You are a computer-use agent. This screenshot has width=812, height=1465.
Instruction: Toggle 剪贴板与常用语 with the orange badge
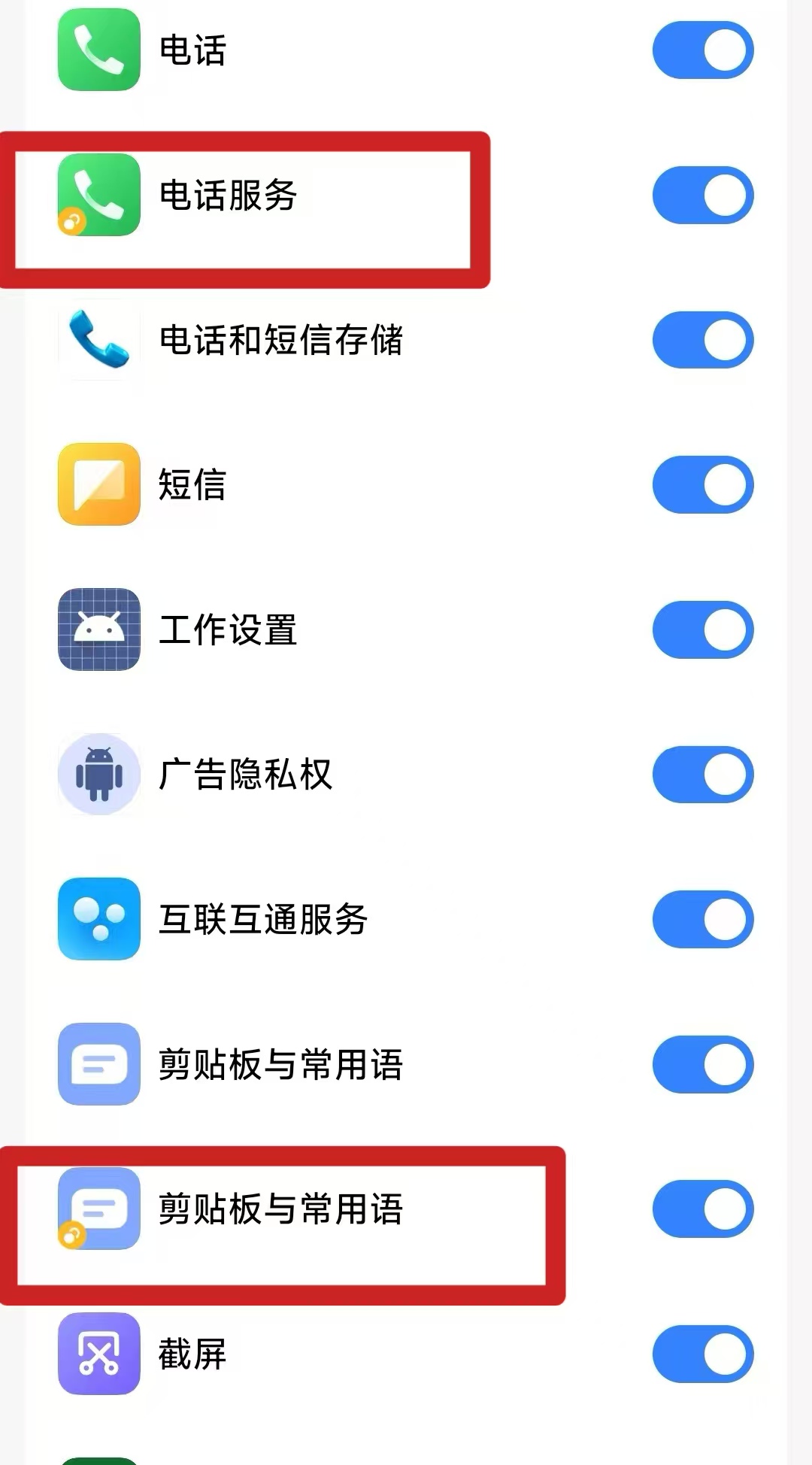pos(702,1209)
